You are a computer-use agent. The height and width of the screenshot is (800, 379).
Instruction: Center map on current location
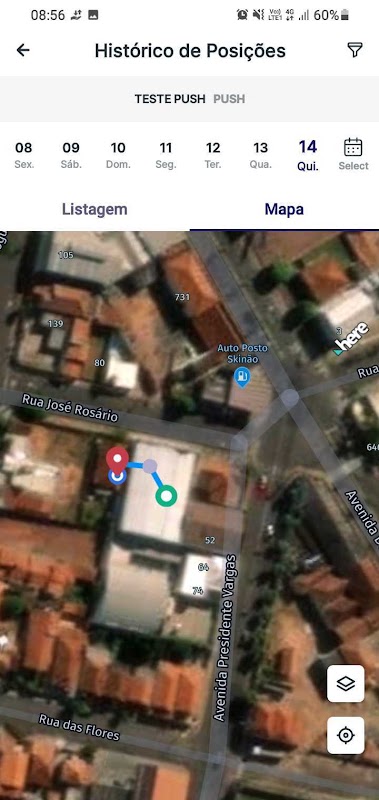(x=346, y=735)
